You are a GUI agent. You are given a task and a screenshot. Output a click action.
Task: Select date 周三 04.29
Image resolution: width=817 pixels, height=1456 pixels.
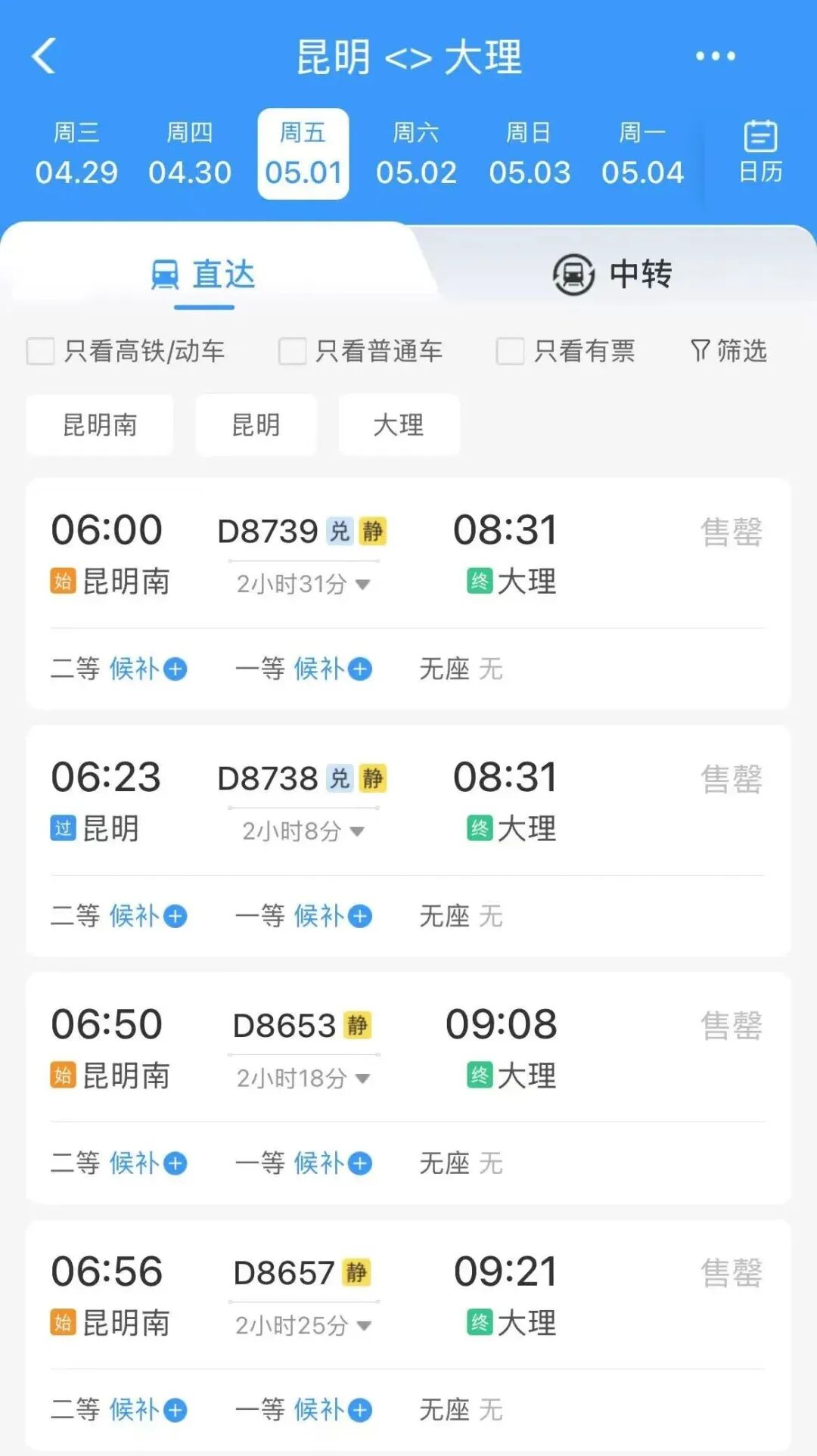pos(76,154)
